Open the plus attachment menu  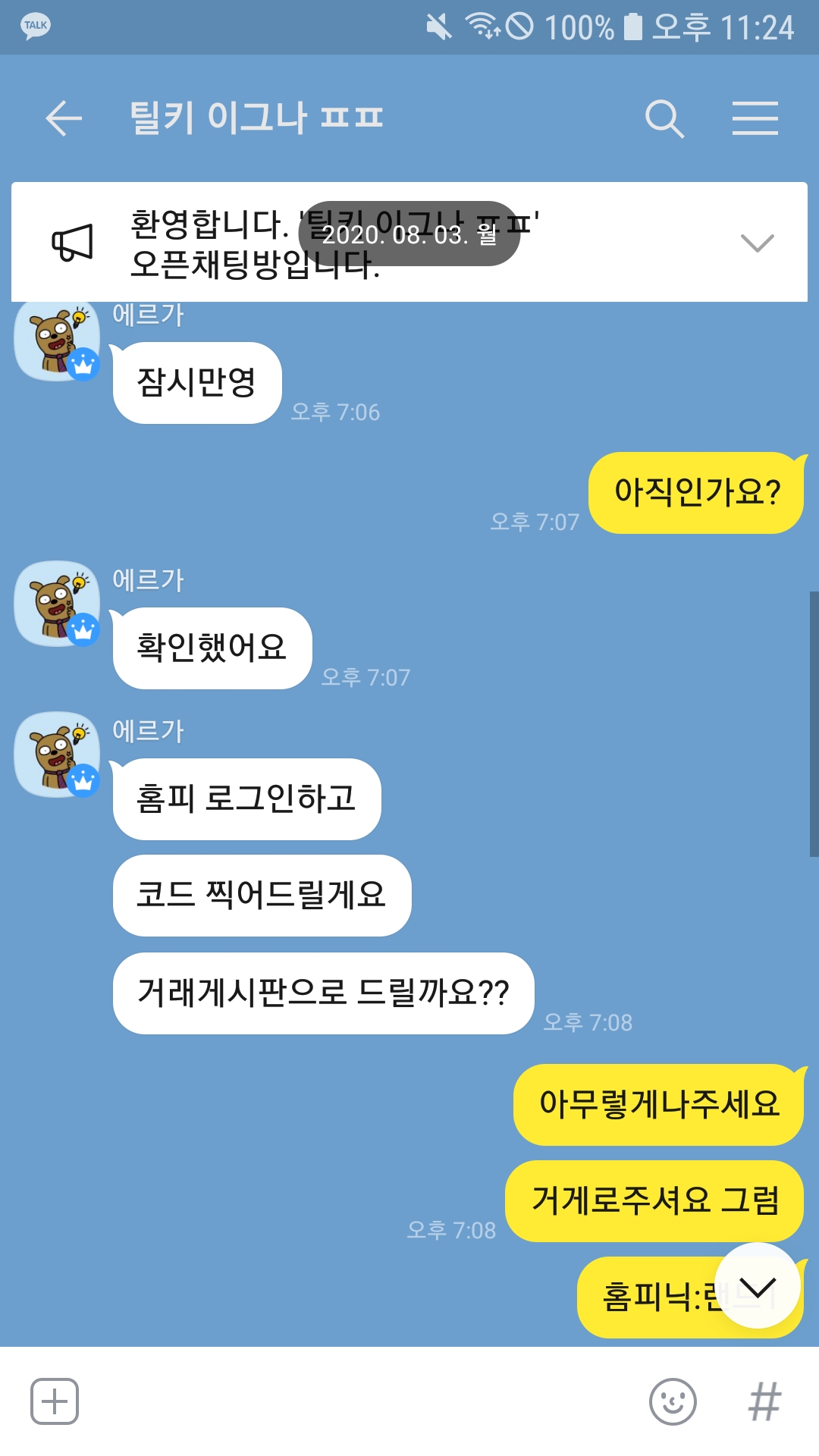tap(55, 1401)
